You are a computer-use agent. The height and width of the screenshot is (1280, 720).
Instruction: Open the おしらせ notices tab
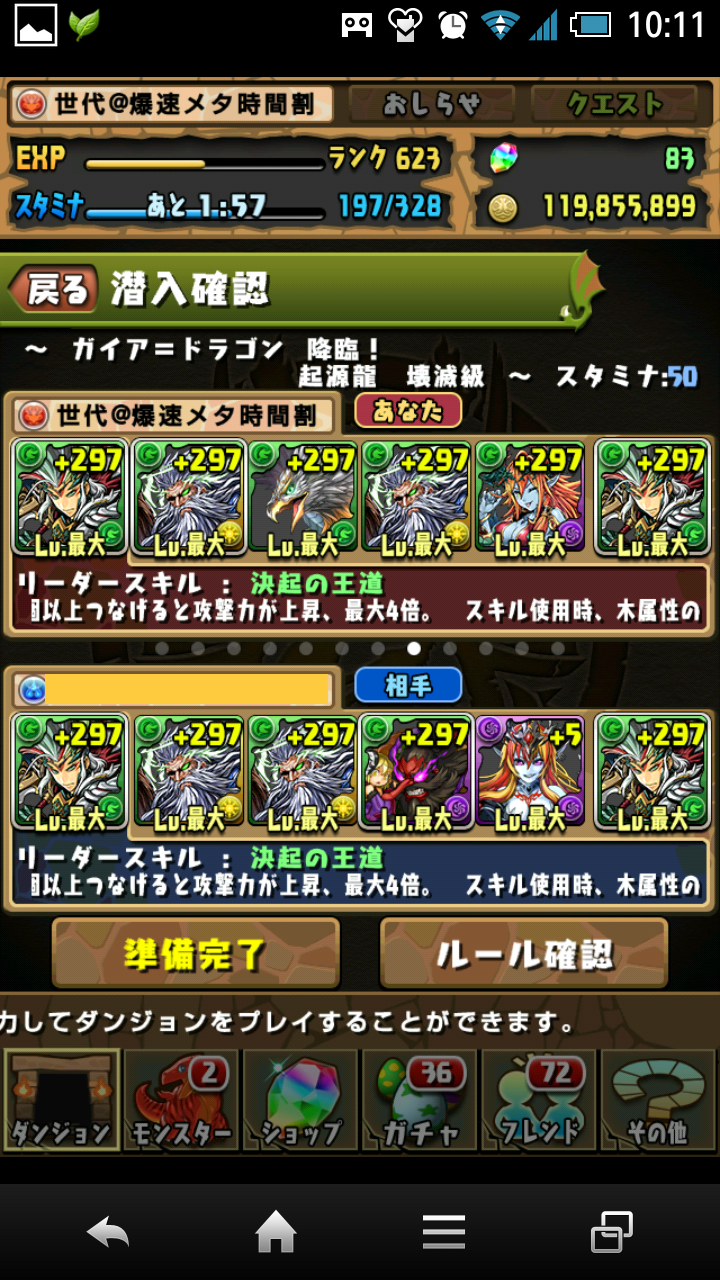point(432,104)
